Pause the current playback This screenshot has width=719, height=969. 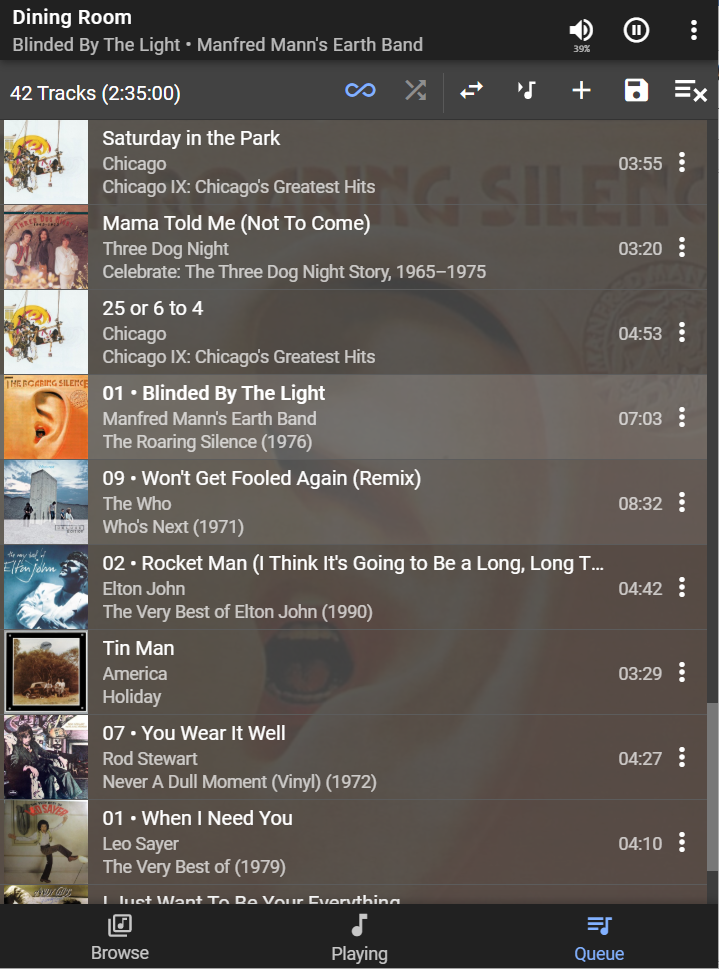(x=636, y=30)
